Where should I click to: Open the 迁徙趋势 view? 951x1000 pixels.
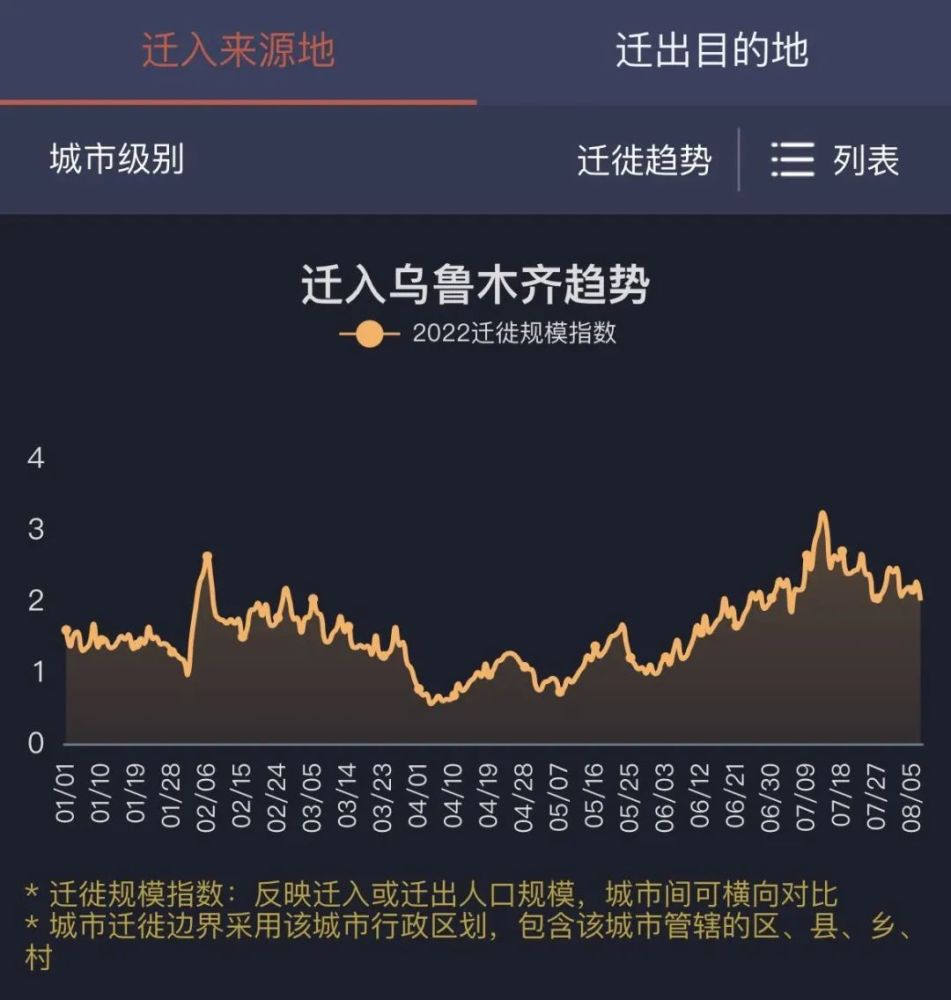click(644, 160)
